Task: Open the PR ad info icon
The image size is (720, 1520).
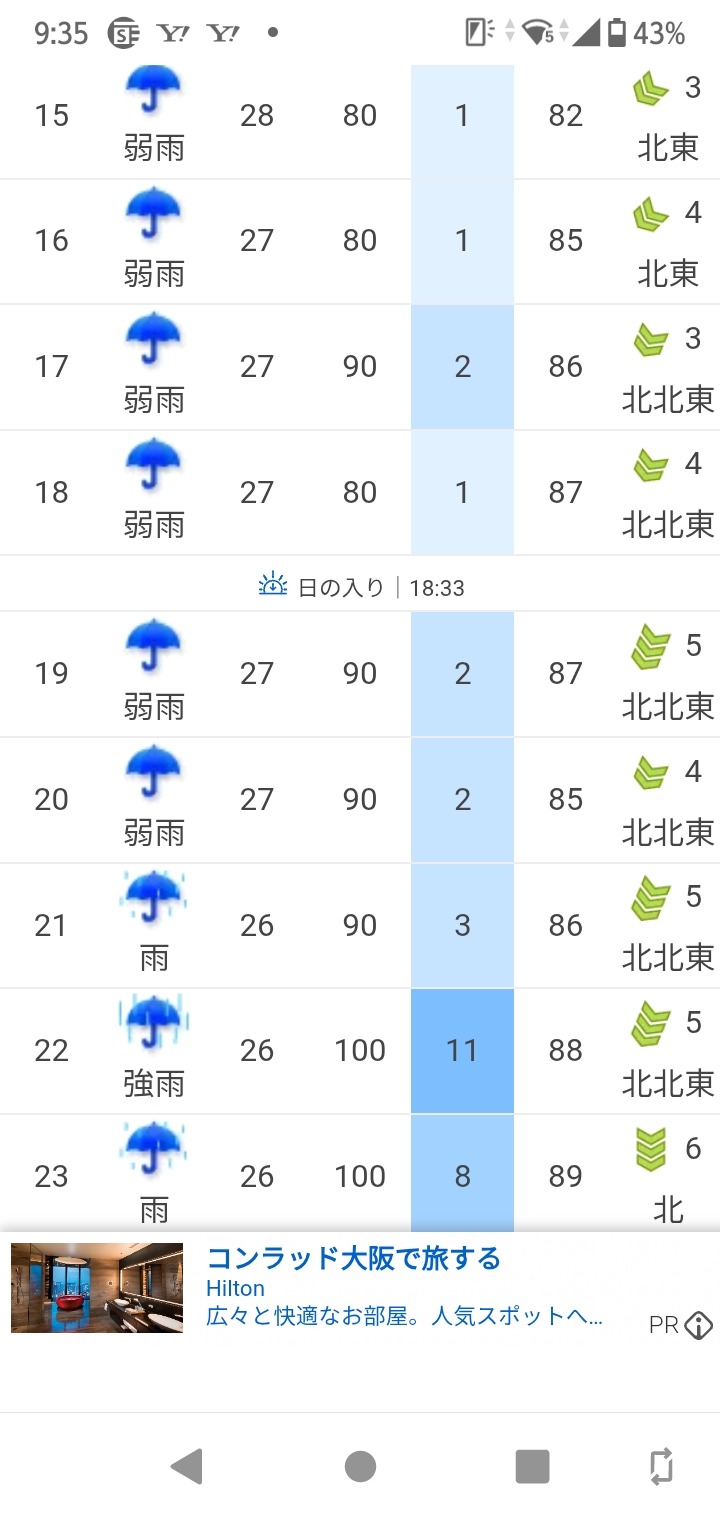Action: coord(698,1325)
